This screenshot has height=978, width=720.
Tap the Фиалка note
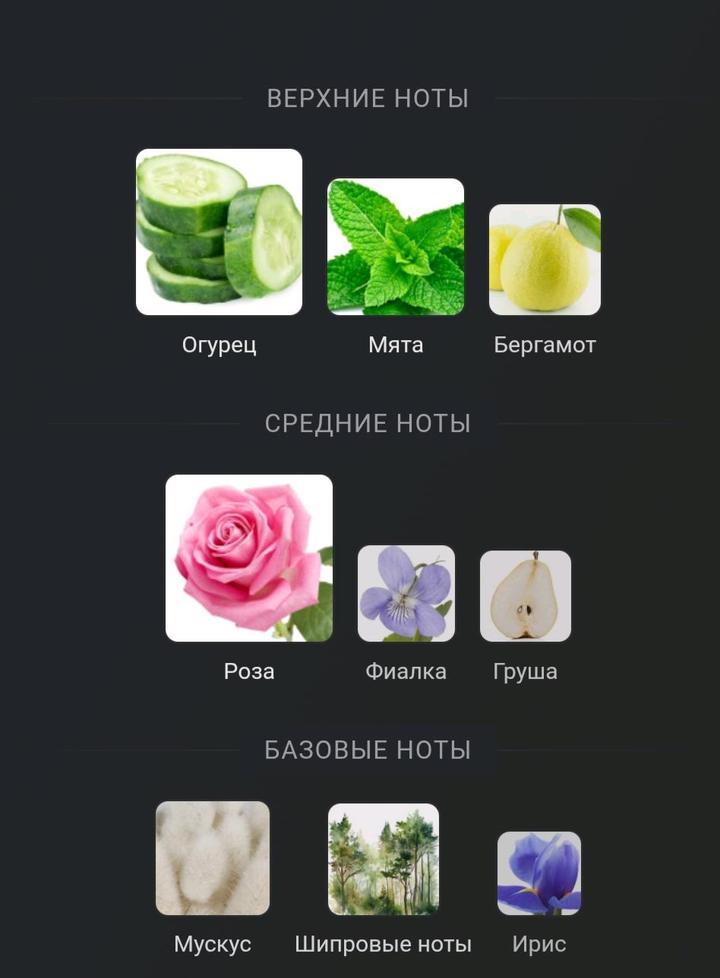(406, 593)
